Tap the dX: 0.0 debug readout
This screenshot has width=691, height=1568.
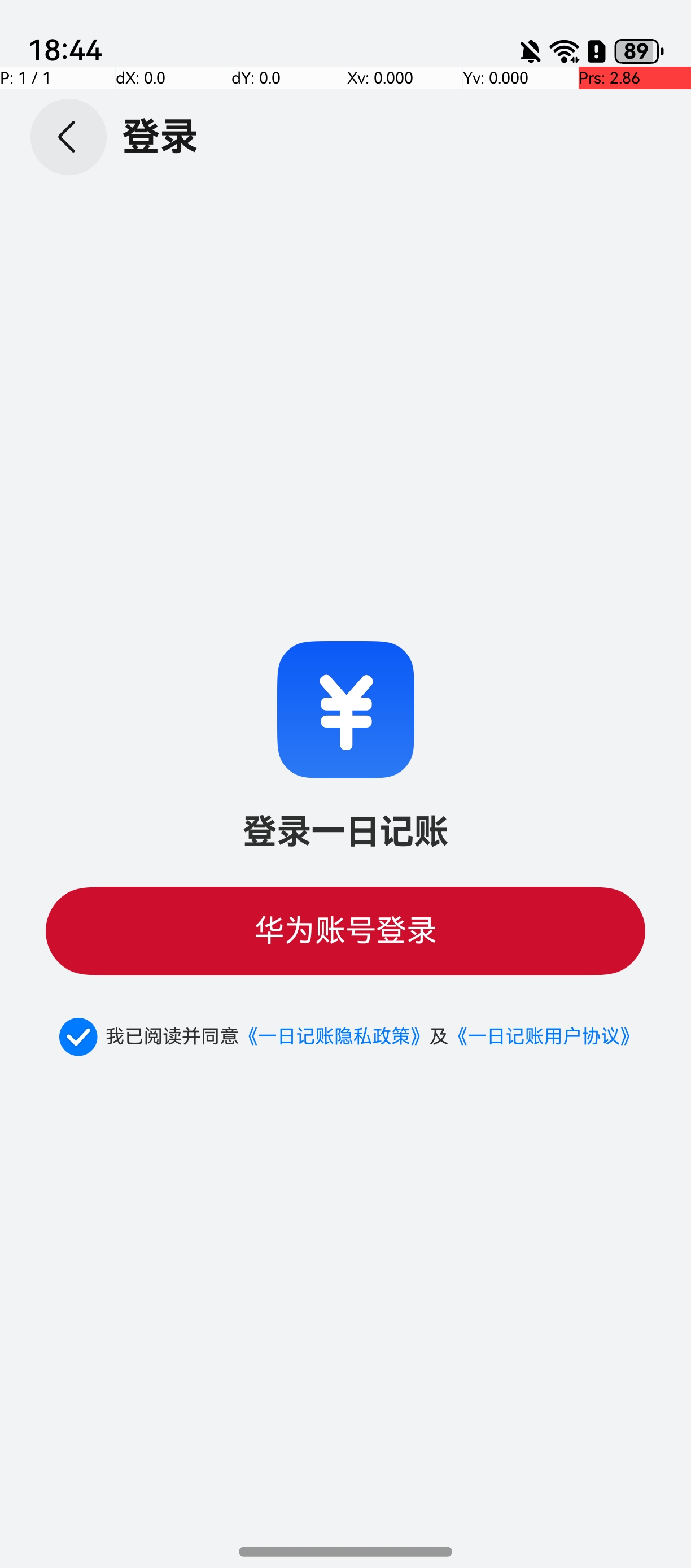(x=139, y=78)
